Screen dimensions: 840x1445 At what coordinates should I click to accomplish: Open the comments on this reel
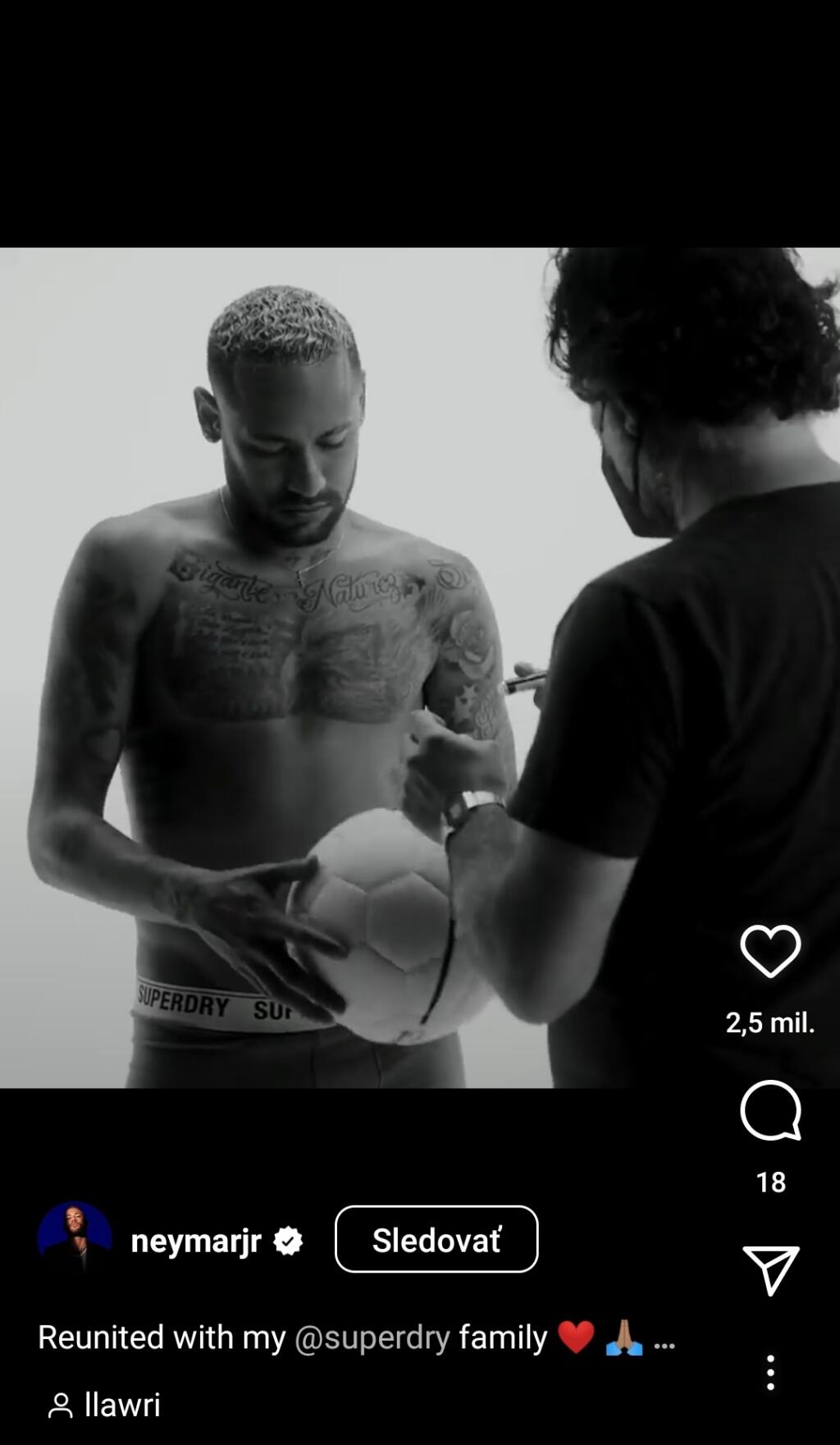pos(770,1111)
